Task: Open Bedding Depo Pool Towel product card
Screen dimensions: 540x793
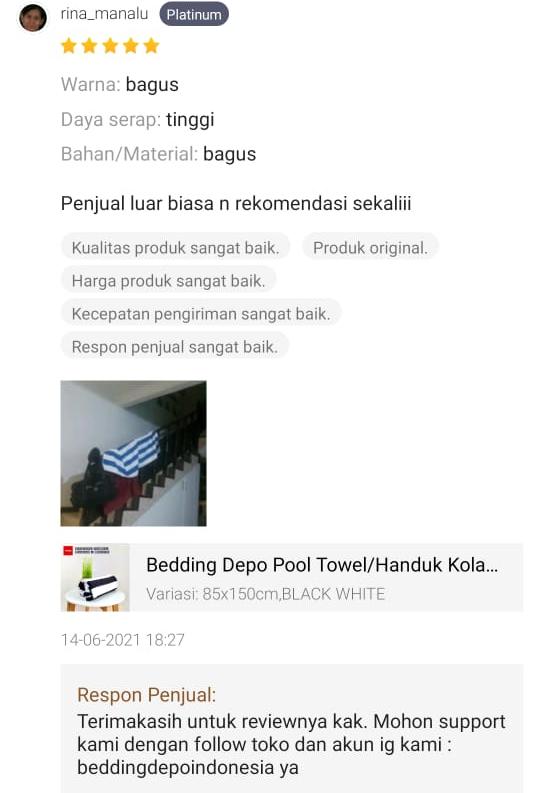Action: [x=292, y=578]
